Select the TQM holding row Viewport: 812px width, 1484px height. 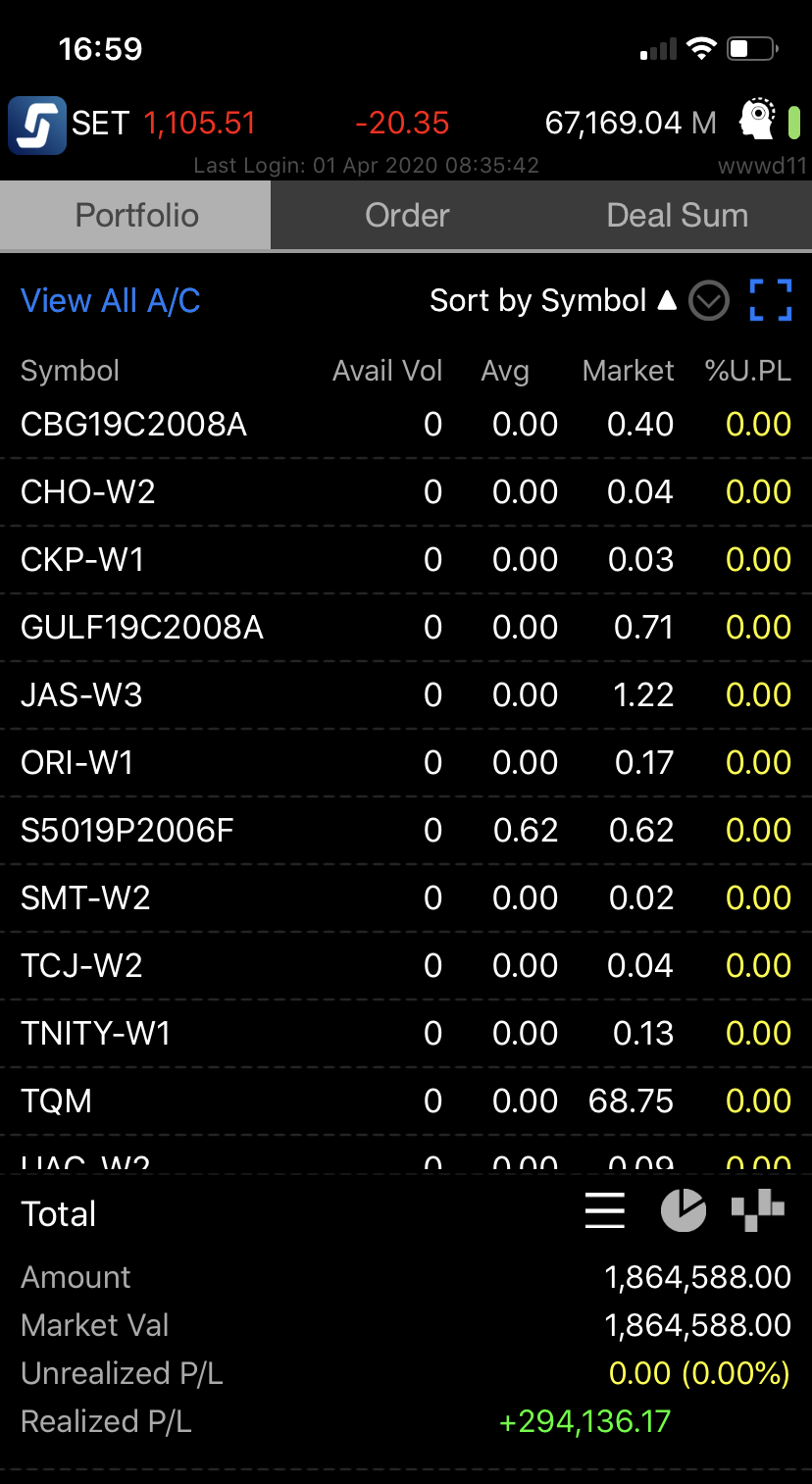[406, 1101]
